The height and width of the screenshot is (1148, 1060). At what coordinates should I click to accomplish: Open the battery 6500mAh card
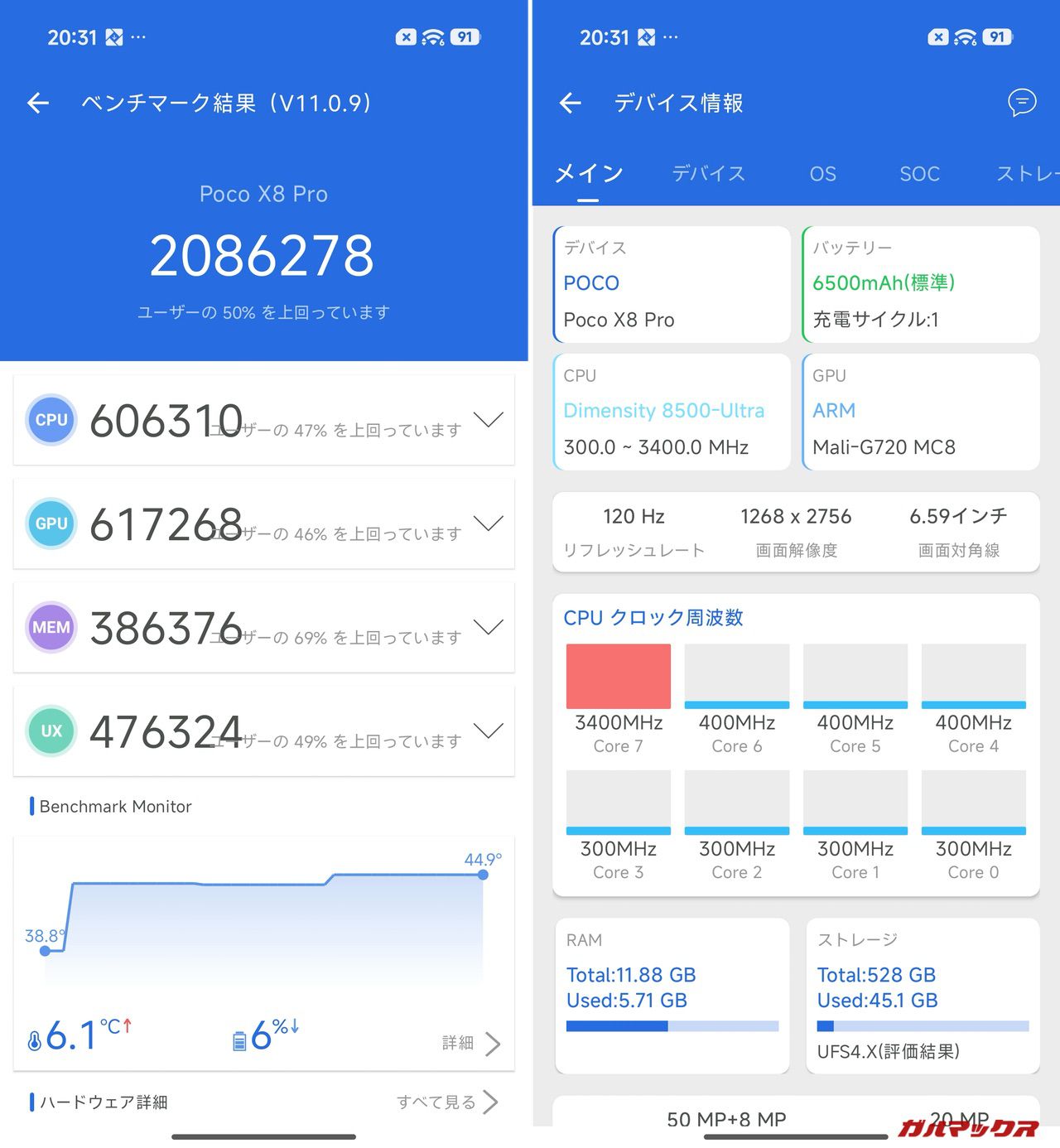(x=921, y=284)
